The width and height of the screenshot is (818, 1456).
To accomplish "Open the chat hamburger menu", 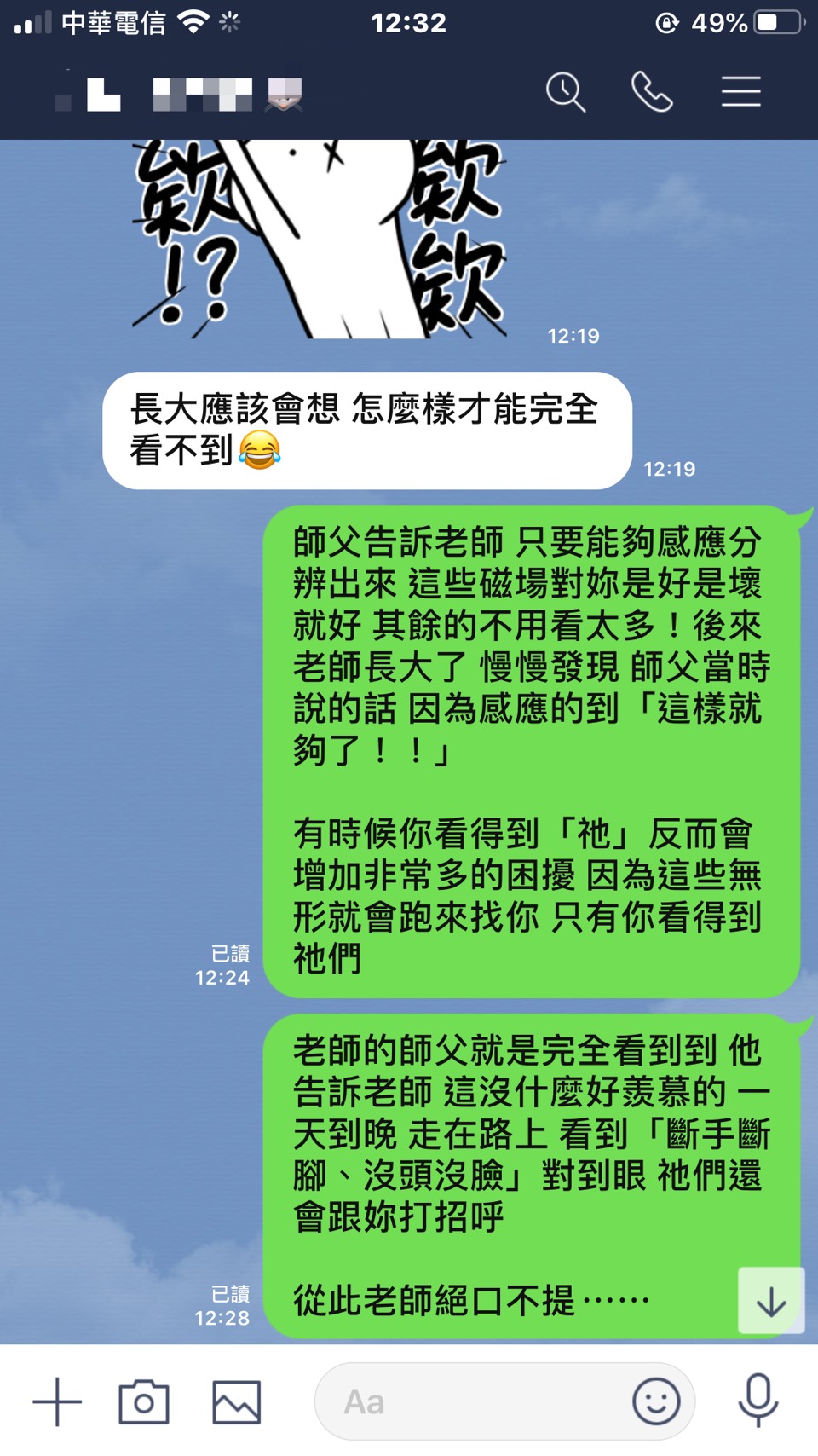I will (740, 92).
